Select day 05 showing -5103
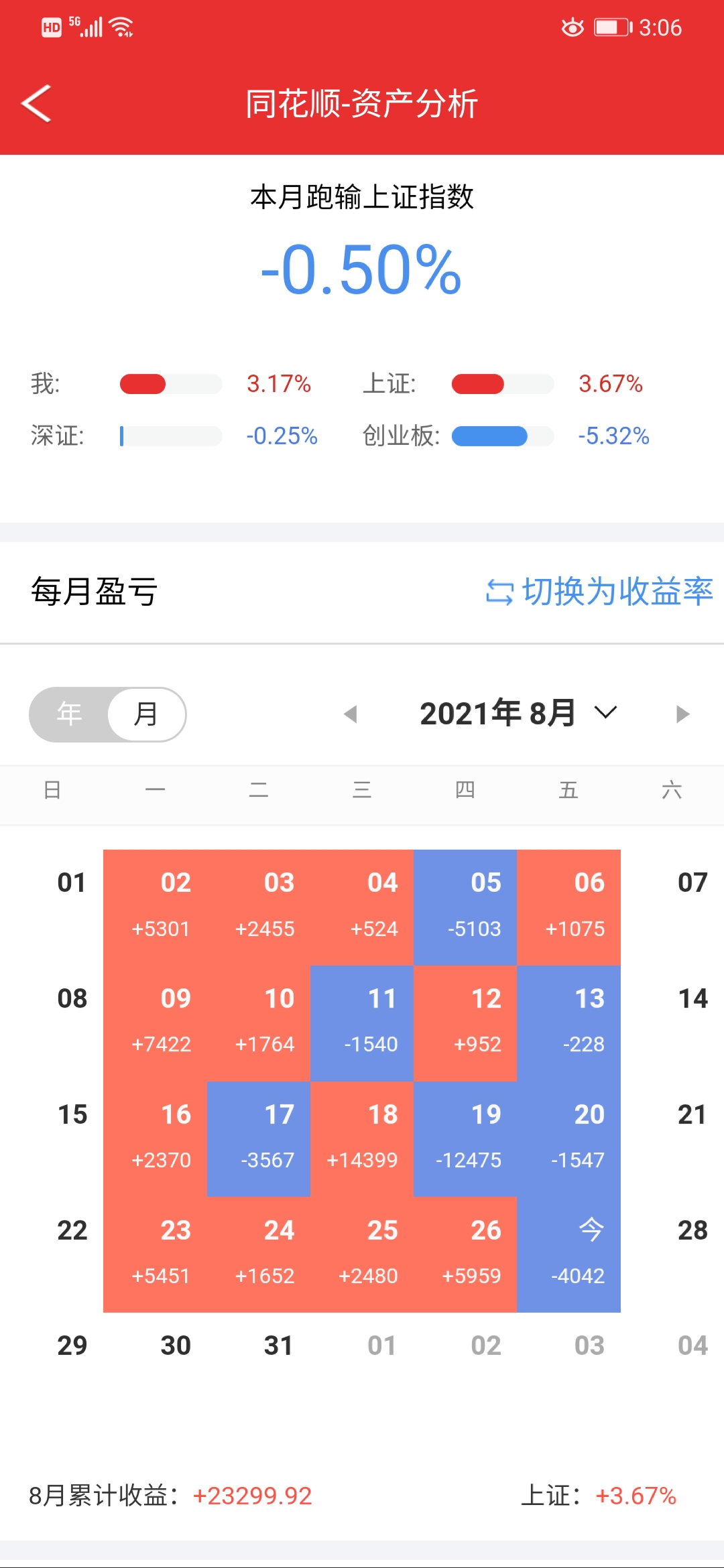The height and width of the screenshot is (1568, 724). pos(465,907)
